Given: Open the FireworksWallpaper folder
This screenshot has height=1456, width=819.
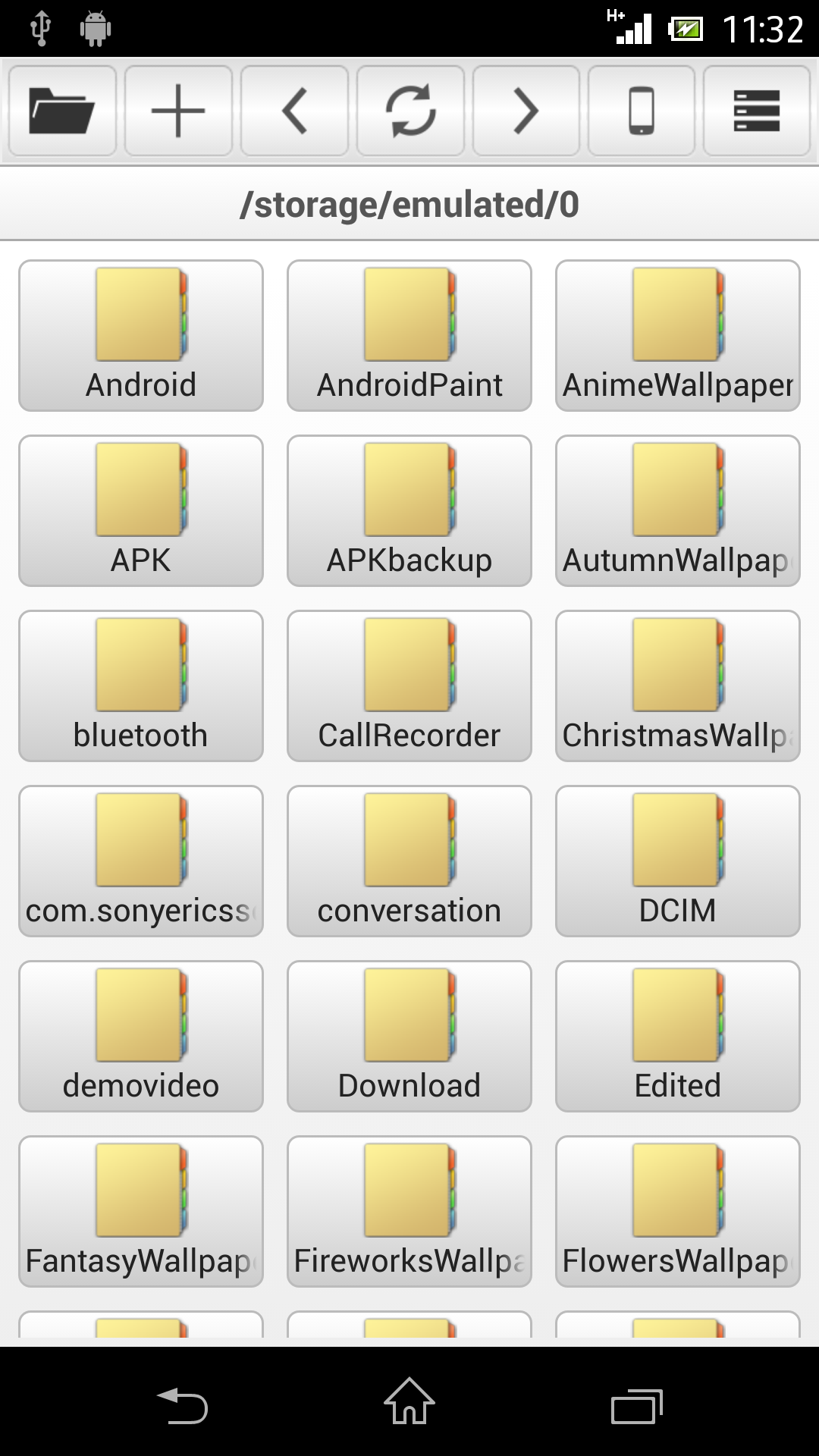Looking at the screenshot, I should (409, 1211).
